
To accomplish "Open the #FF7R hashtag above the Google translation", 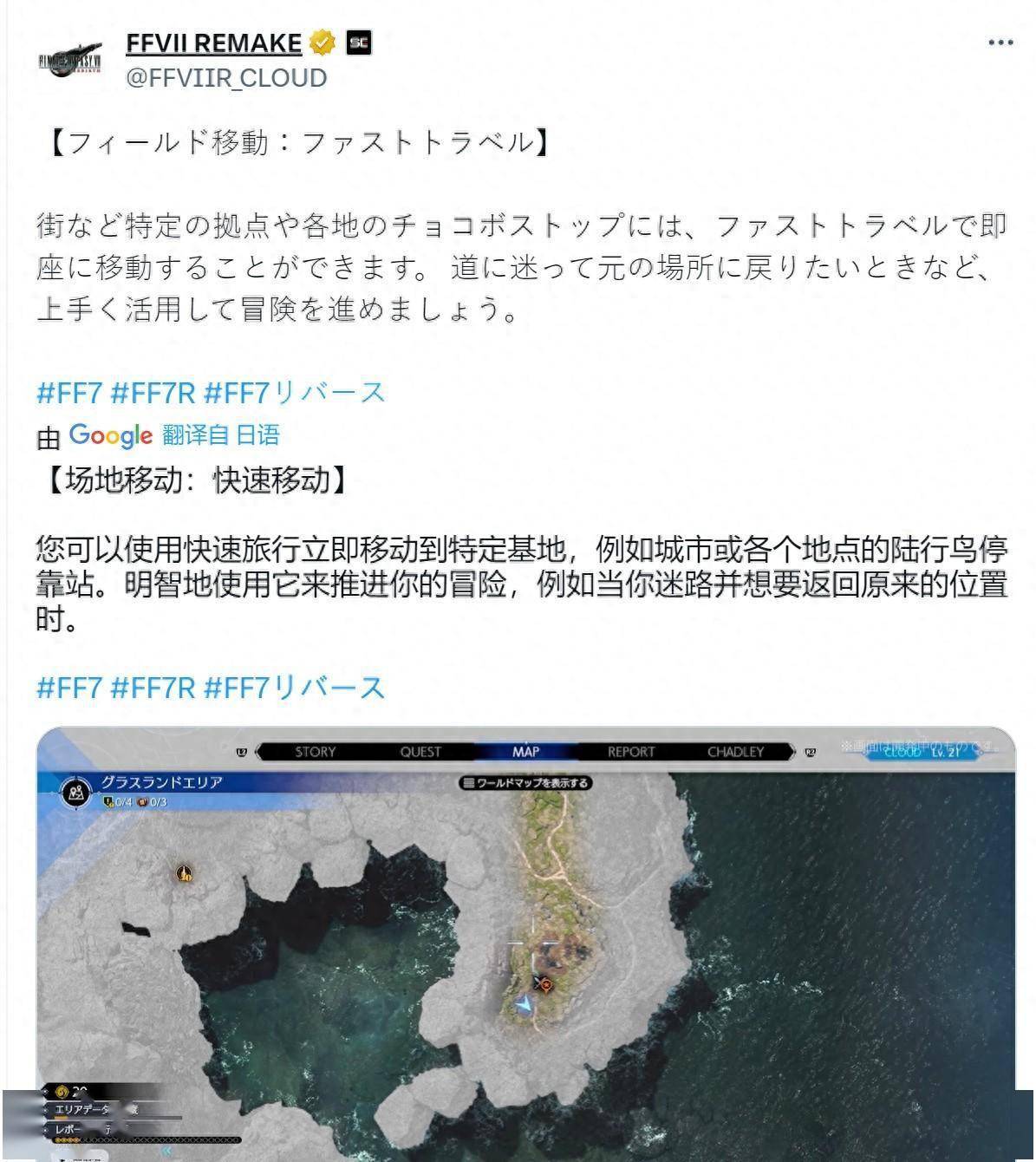I will pos(153,392).
